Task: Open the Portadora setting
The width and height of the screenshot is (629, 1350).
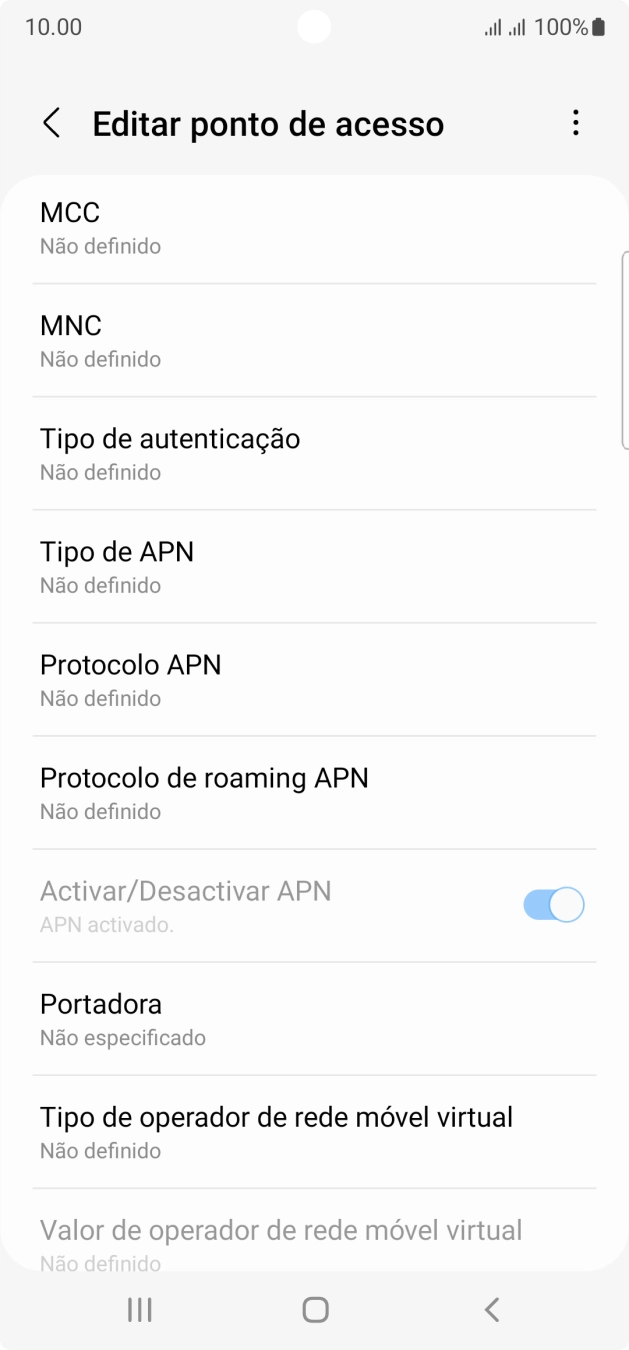Action: coord(314,1019)
